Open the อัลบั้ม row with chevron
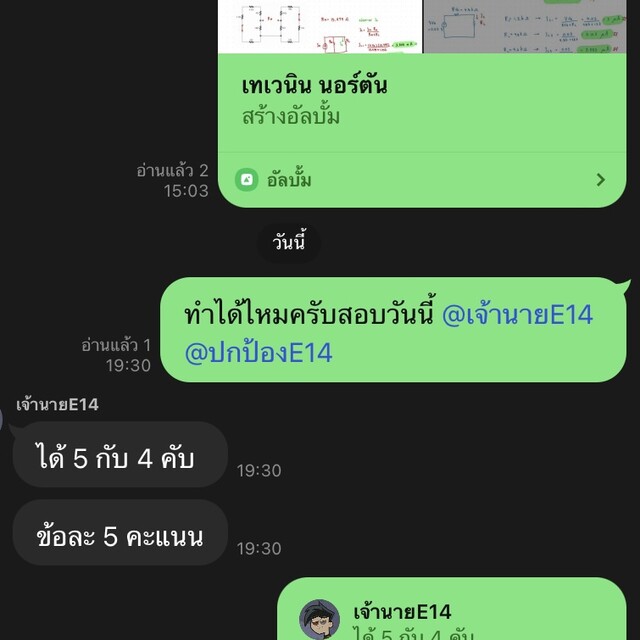Image resolution: width=640 pixels, height=640 pixels. click(x=421, y=180)
